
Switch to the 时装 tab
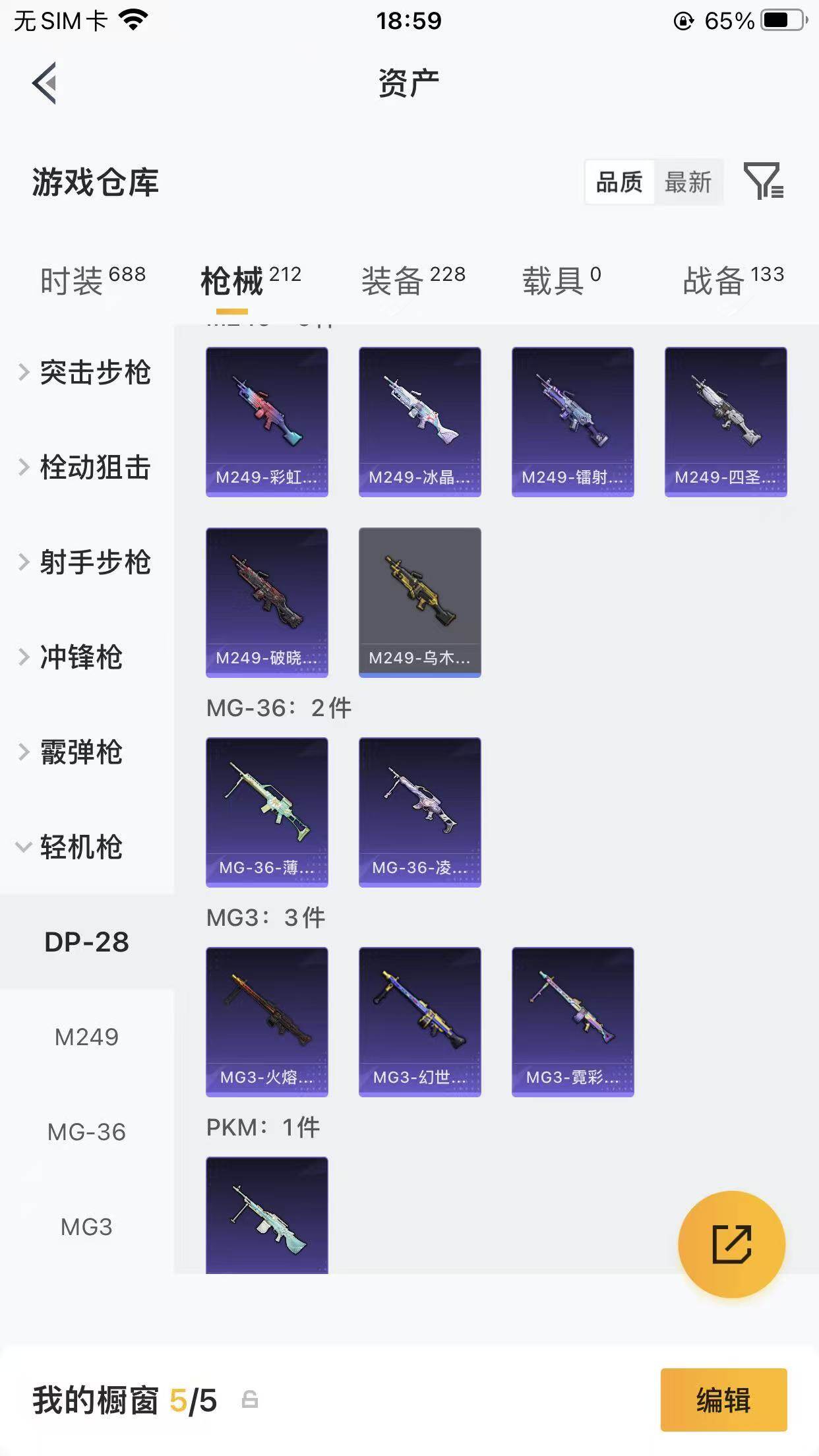[92, 281]
